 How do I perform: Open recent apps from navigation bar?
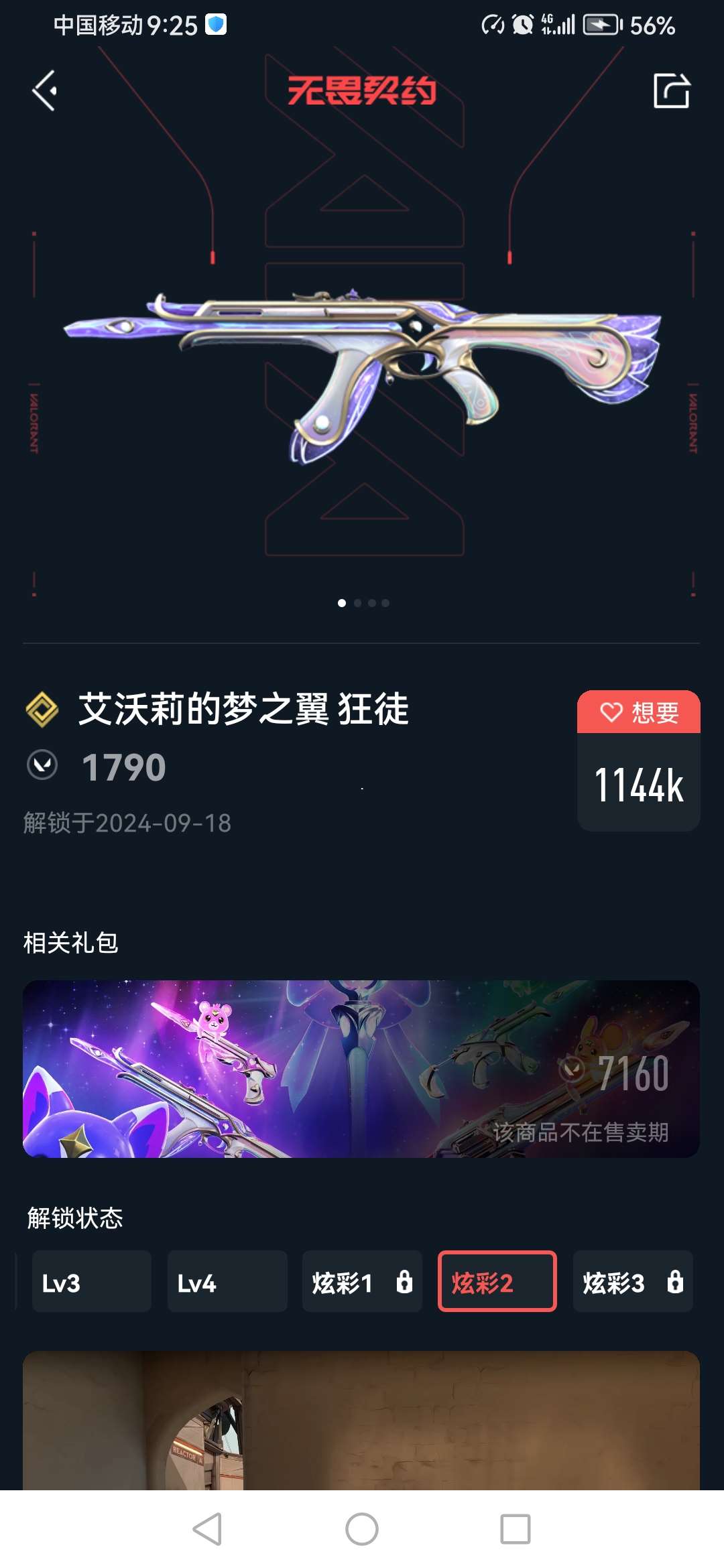[x=515, y=1529]
